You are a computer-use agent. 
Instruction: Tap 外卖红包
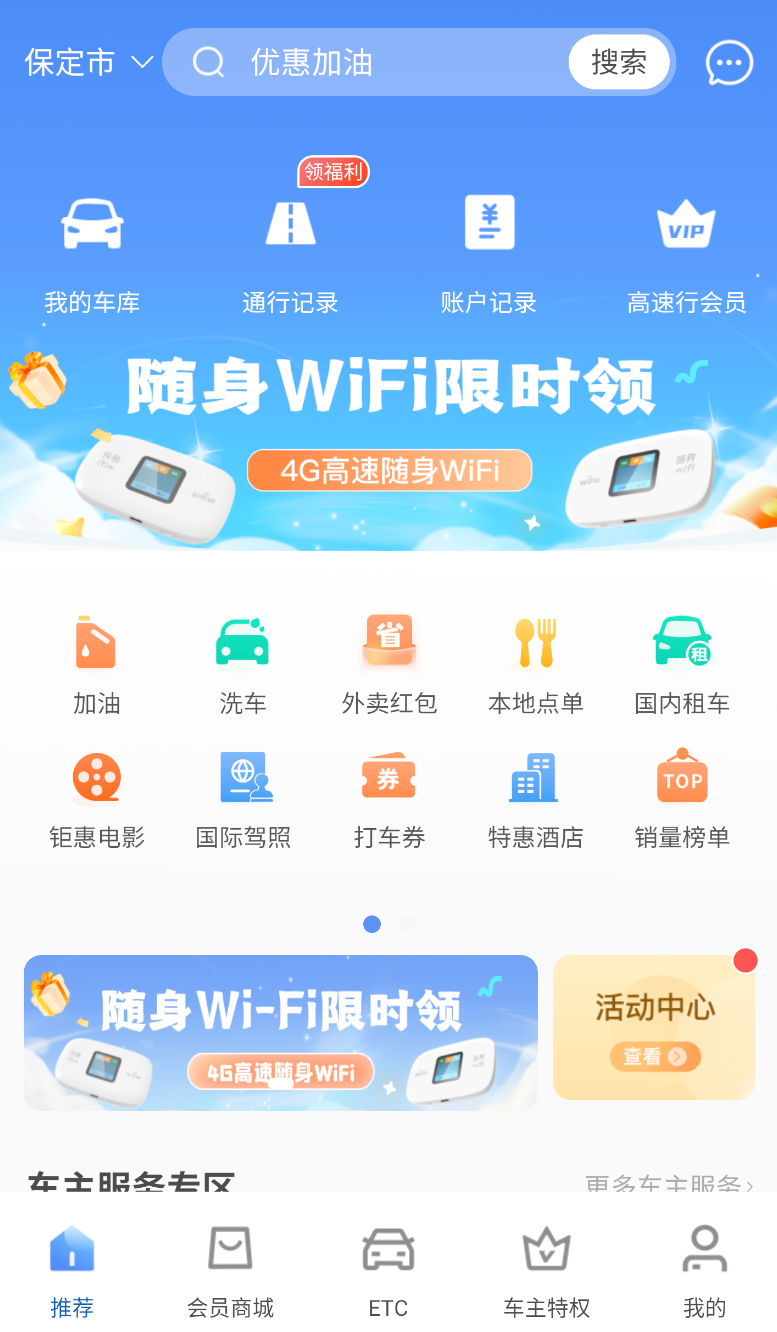(x=390, y=665)
